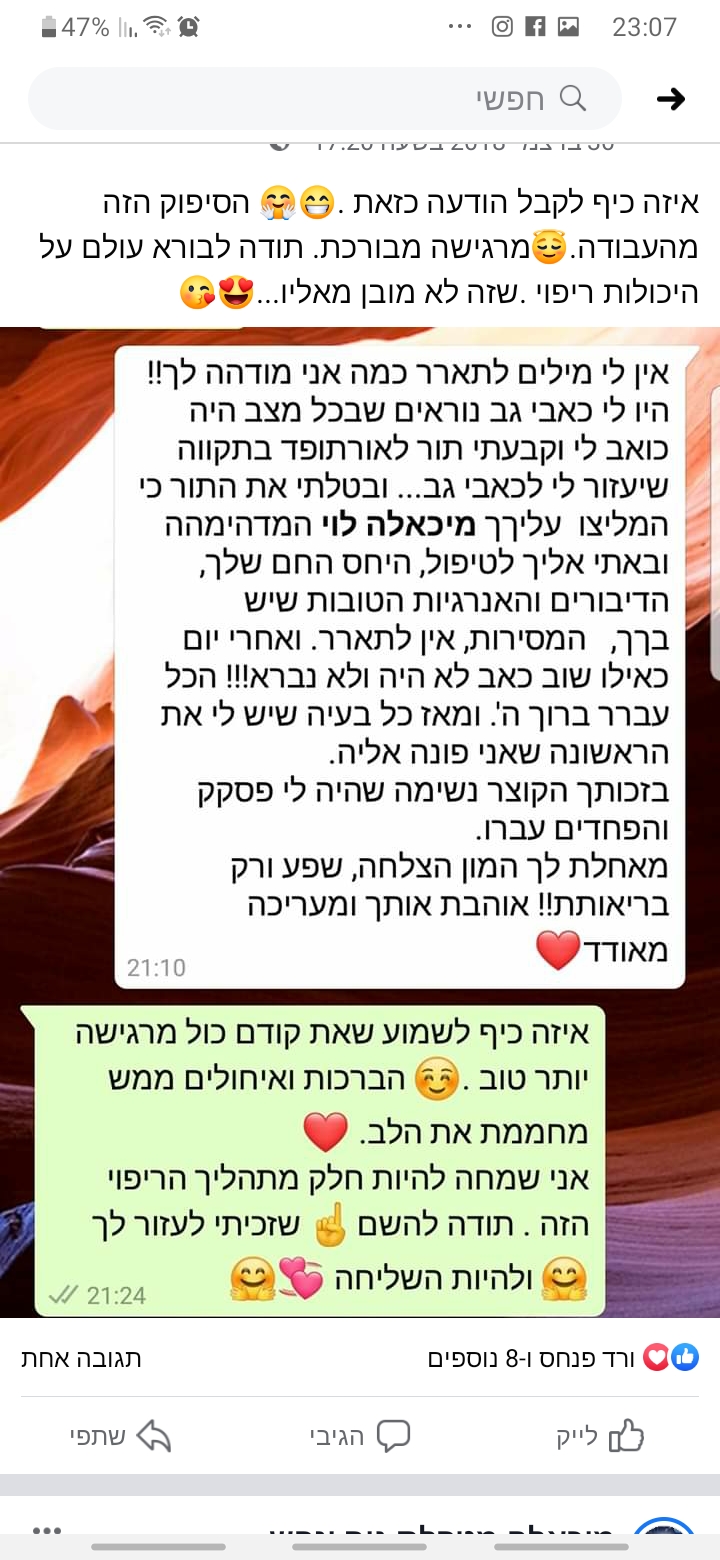
Task: Share the post with שתפי
Action: point(120,1437)
